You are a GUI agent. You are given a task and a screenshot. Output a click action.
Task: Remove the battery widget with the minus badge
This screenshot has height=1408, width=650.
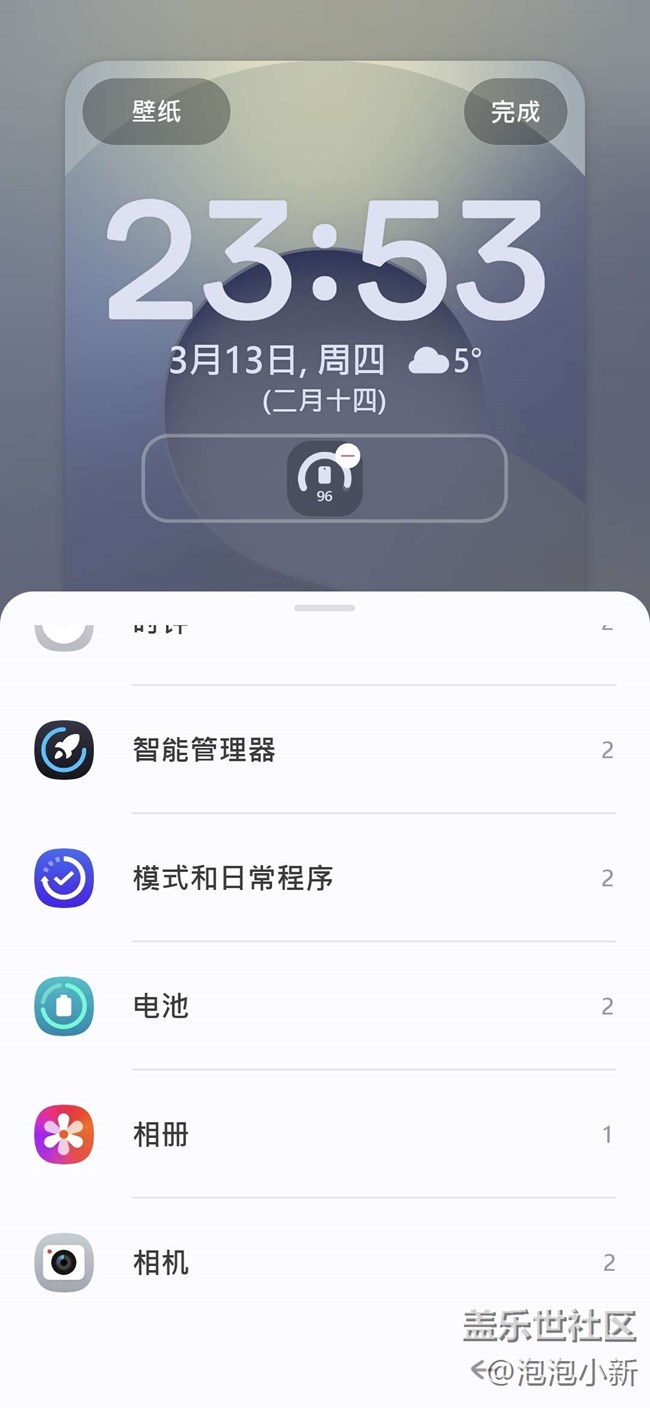348,456
